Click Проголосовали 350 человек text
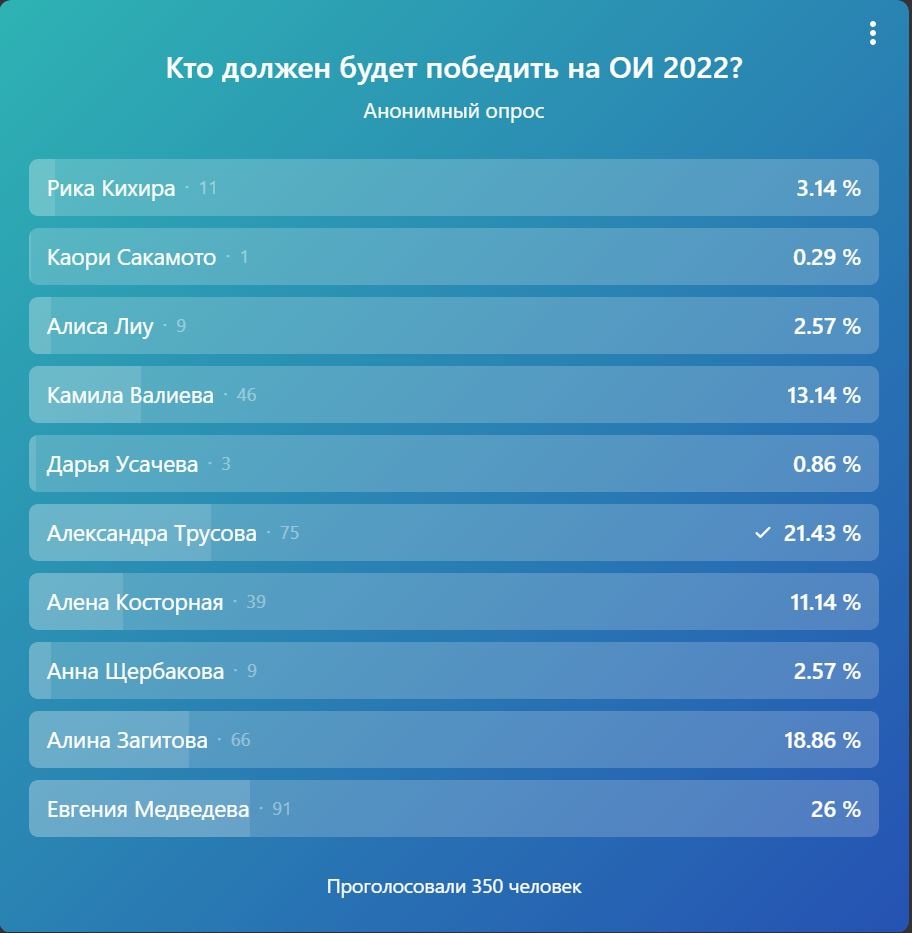Screen dimensions: 912x933 456,884
